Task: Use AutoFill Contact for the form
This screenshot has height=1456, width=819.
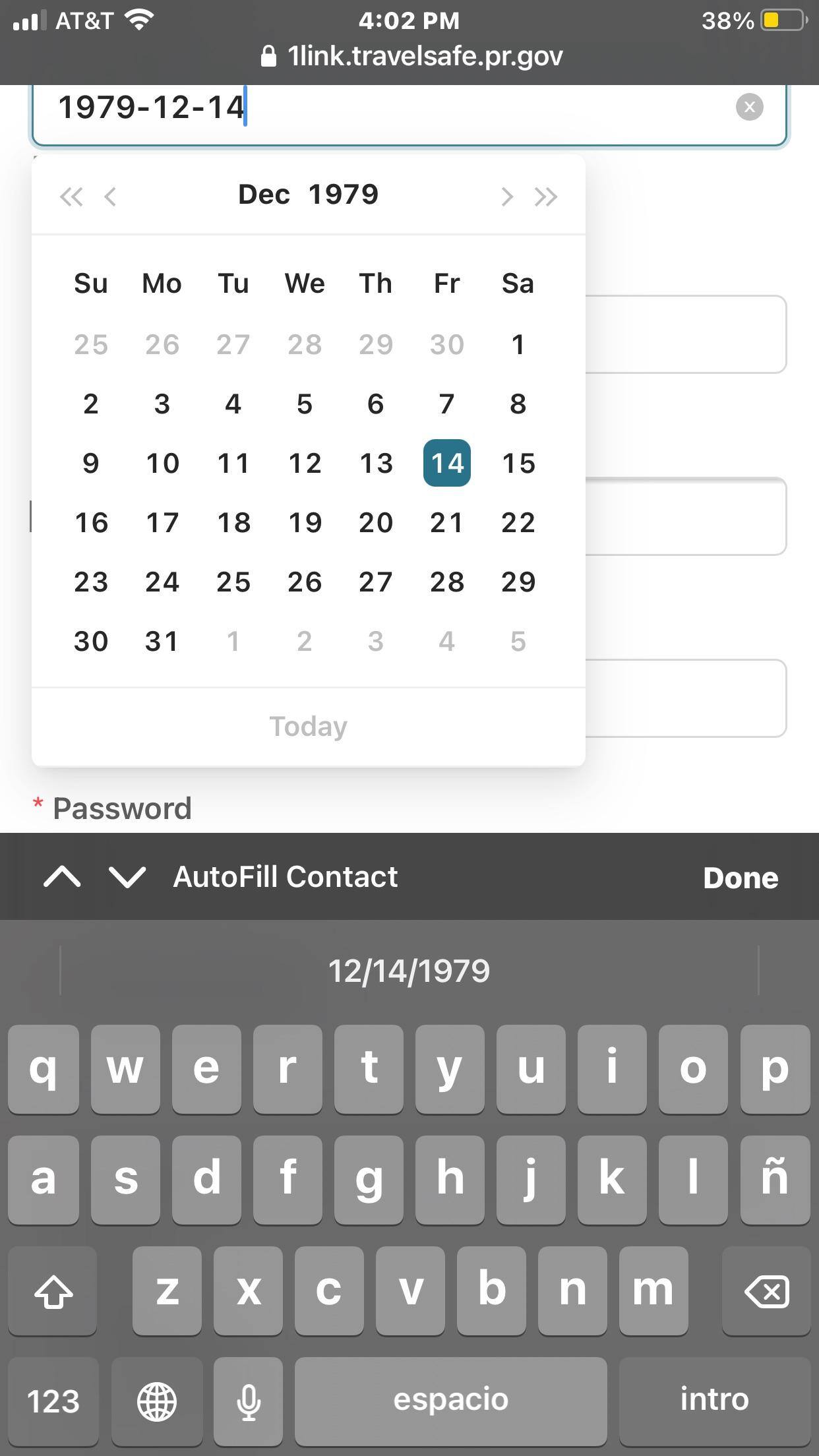Action: tap(285, 877)
